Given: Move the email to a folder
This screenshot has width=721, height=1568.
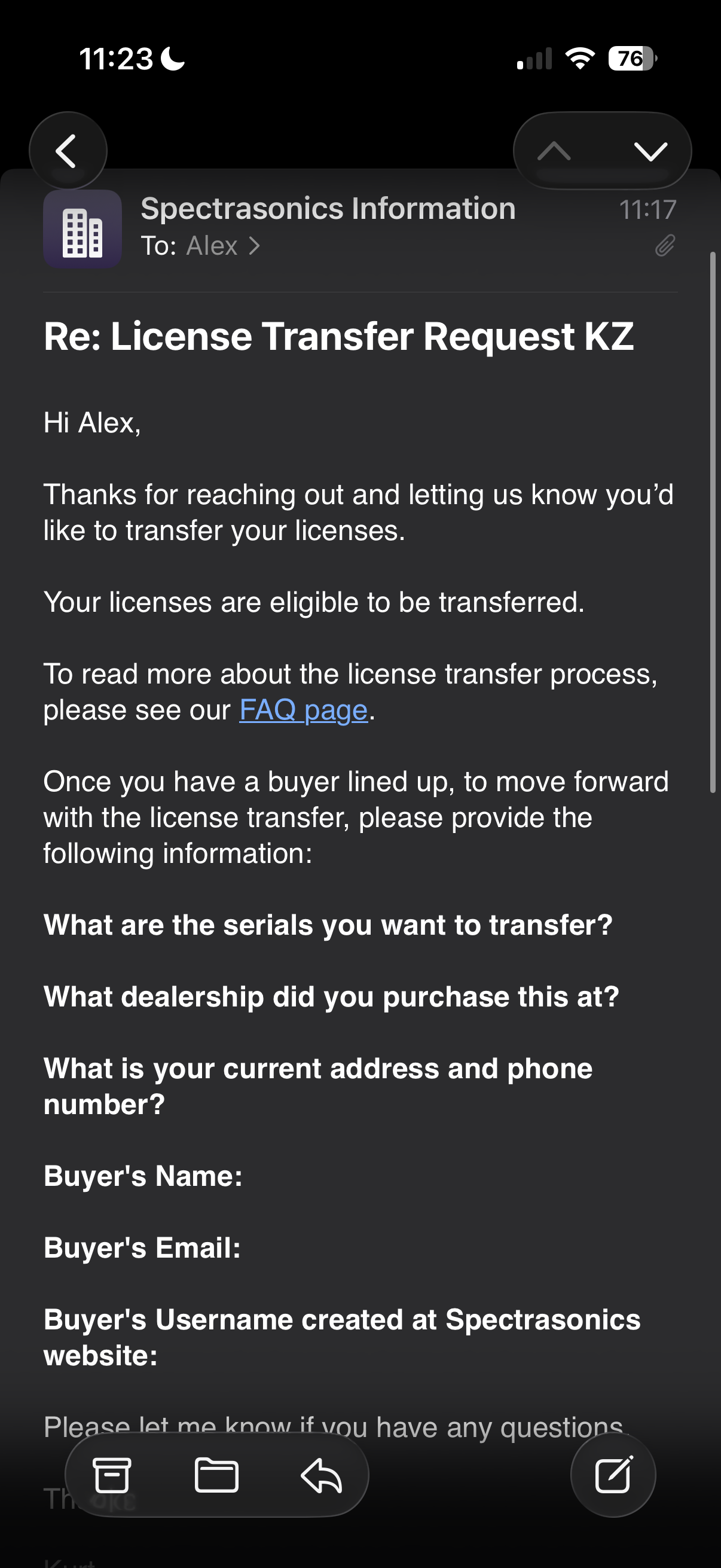Looking at the screenshot, I should point(216,1475).
